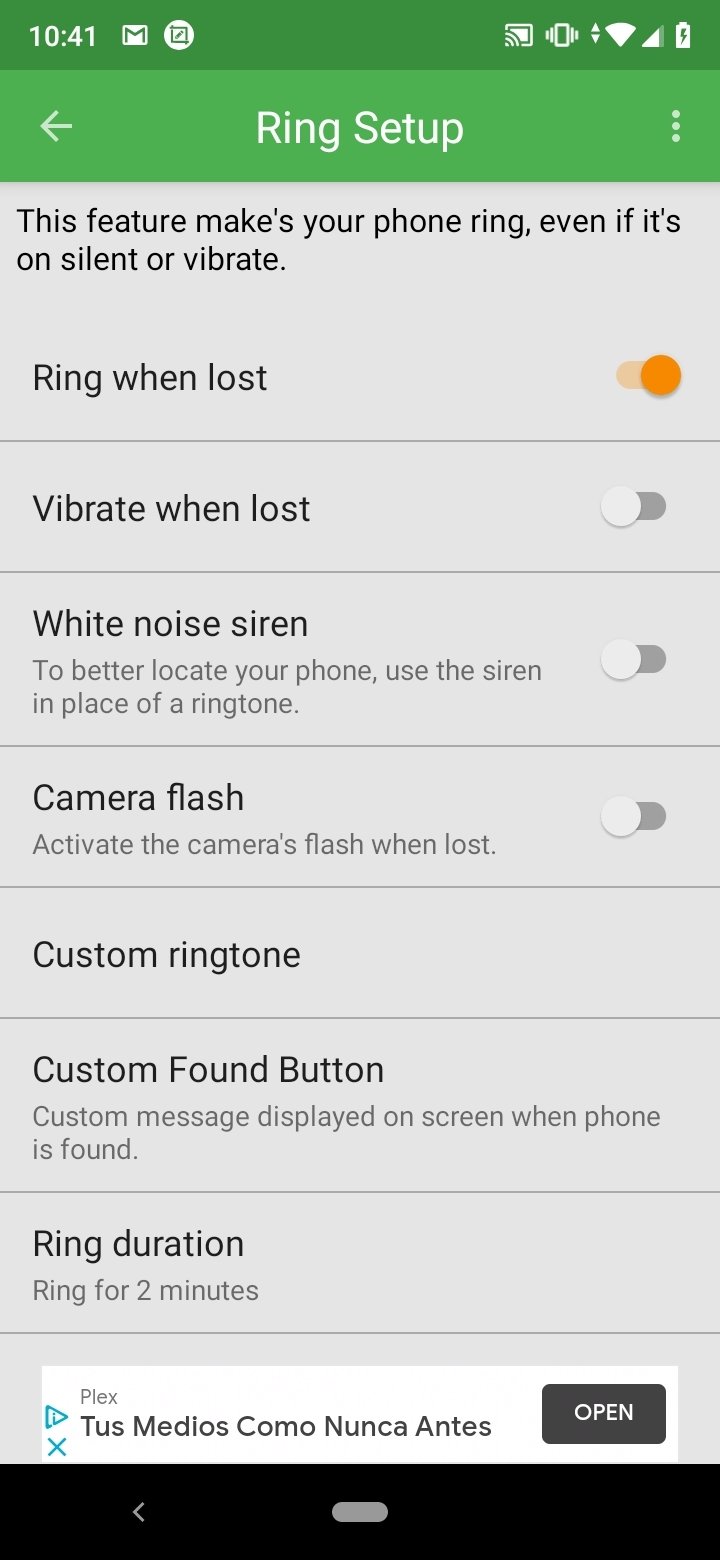Screen dimensions: 720x1560
Task: Open Custom ringtone setting
Action: pos(360,954)
